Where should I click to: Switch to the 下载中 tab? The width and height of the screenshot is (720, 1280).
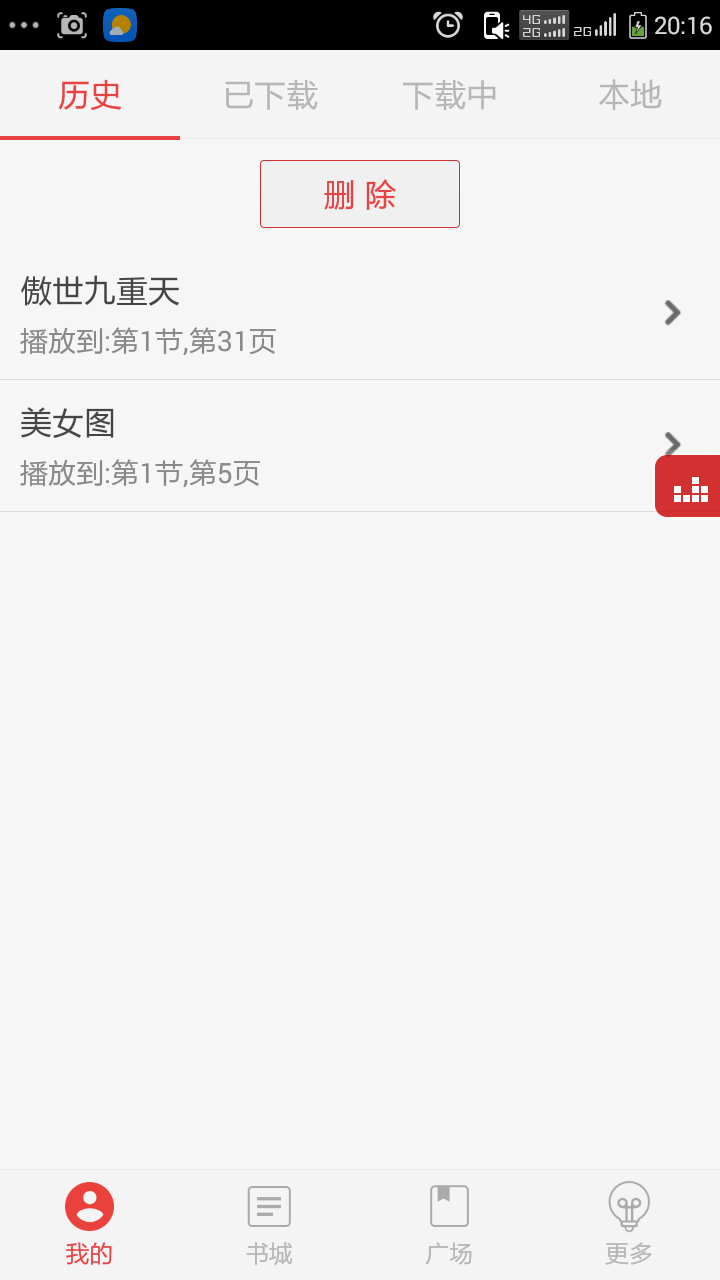click(450, 95)
